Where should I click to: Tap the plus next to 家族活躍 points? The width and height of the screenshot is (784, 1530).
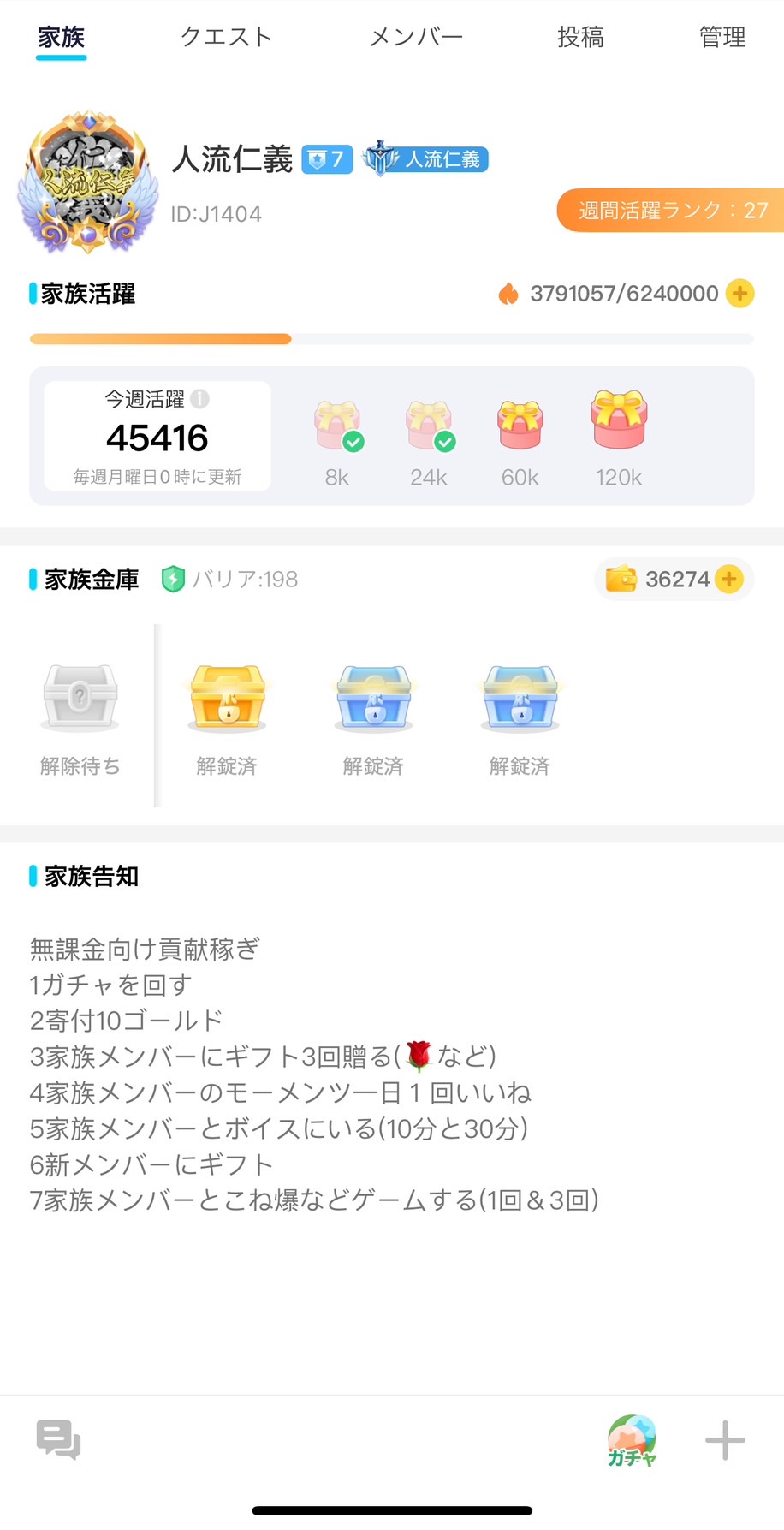[739, 294]
